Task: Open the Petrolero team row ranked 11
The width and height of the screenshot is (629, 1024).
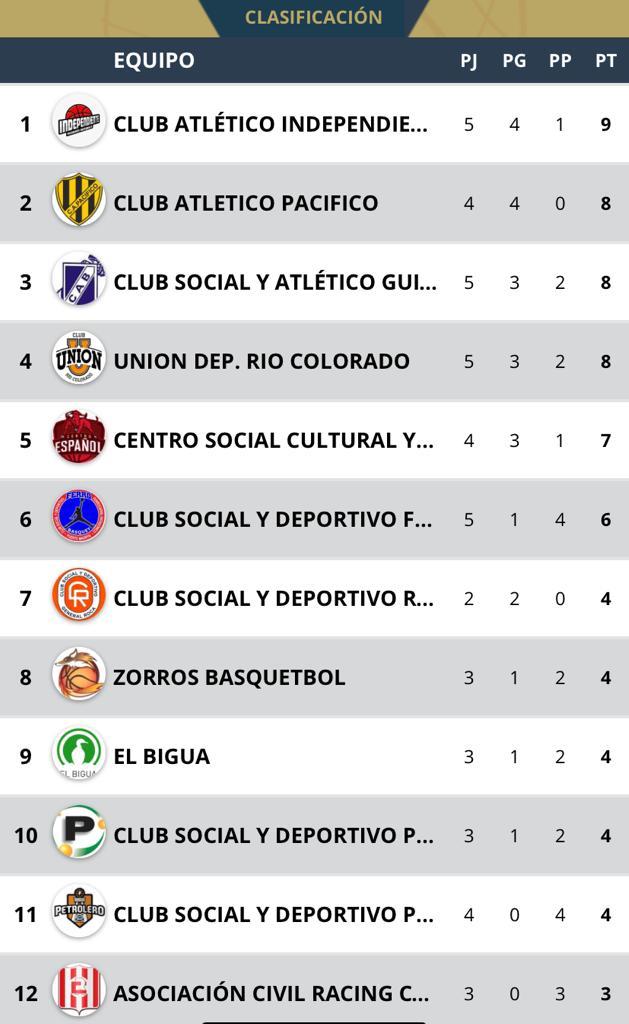Action: [x=272, y=914]
